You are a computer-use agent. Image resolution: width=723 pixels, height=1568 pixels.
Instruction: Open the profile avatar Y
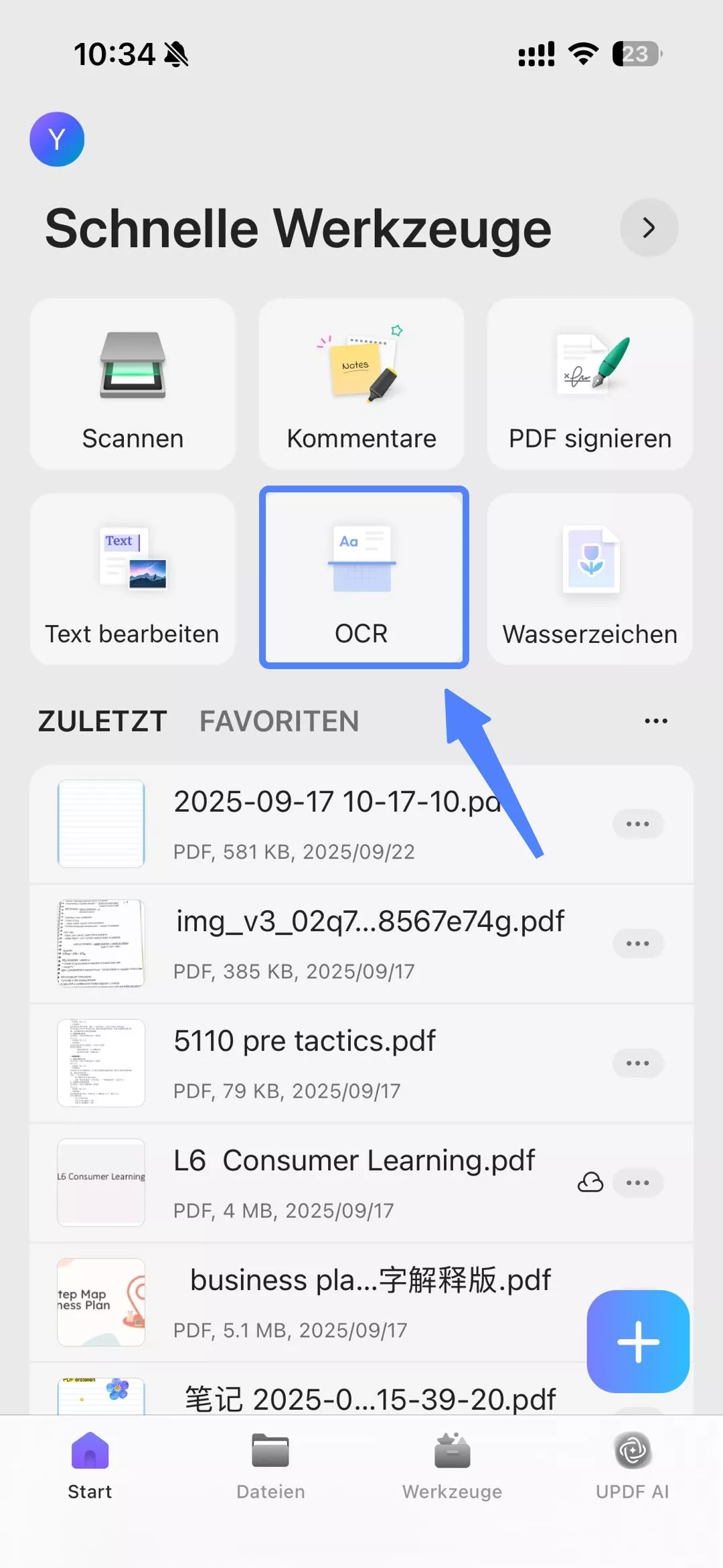pos(57,139)
